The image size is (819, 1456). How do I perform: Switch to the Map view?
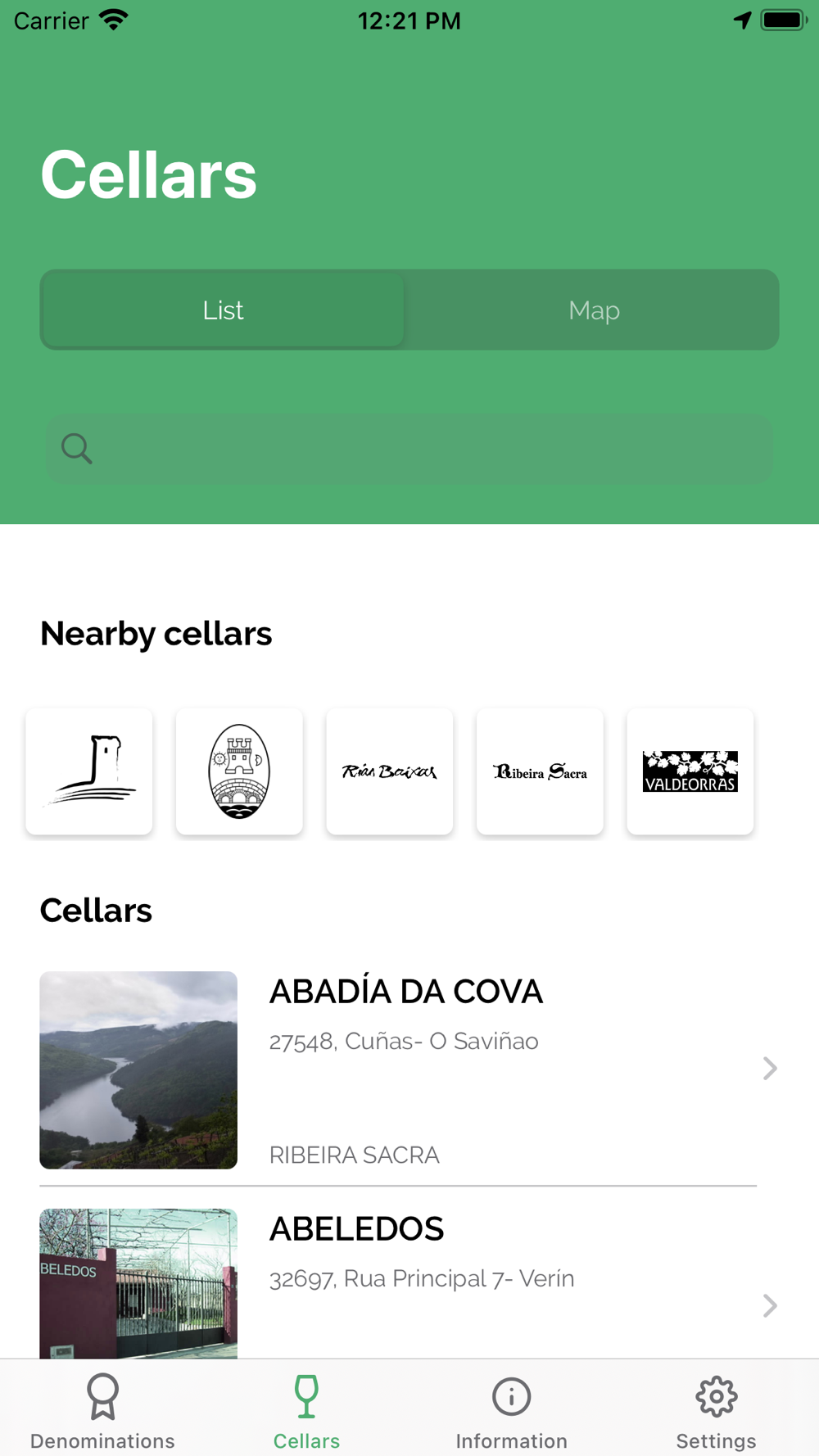pos(594,310)
